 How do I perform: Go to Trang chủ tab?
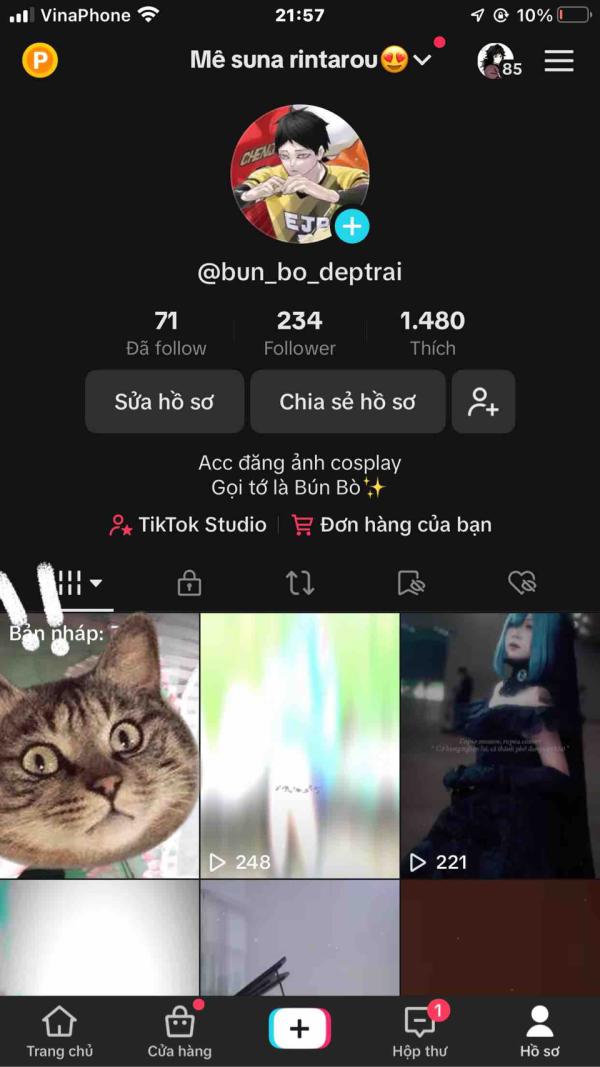pos(59,1032)
